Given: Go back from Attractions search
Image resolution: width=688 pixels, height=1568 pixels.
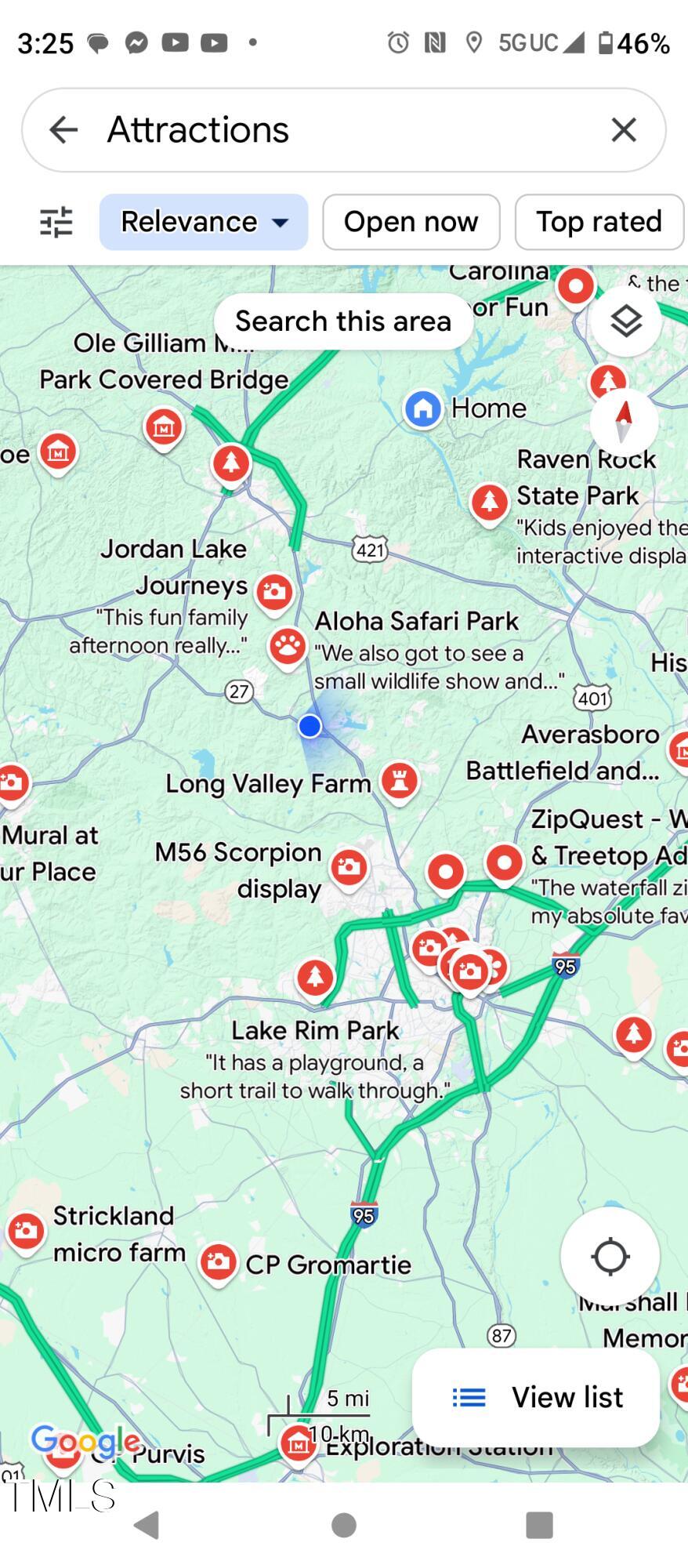Looking at the screenshot, I should 63,130.
